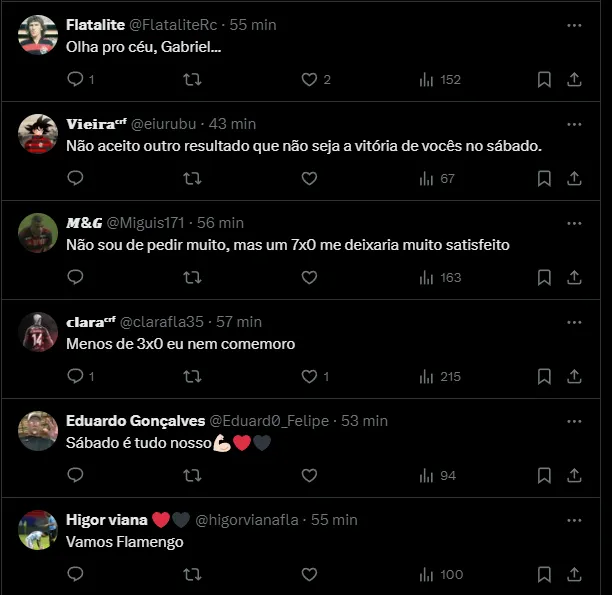The height and width of the screenshot is (595, 612).
Task: Share M&G's tweet about 7x0
Action: point(574,277)
